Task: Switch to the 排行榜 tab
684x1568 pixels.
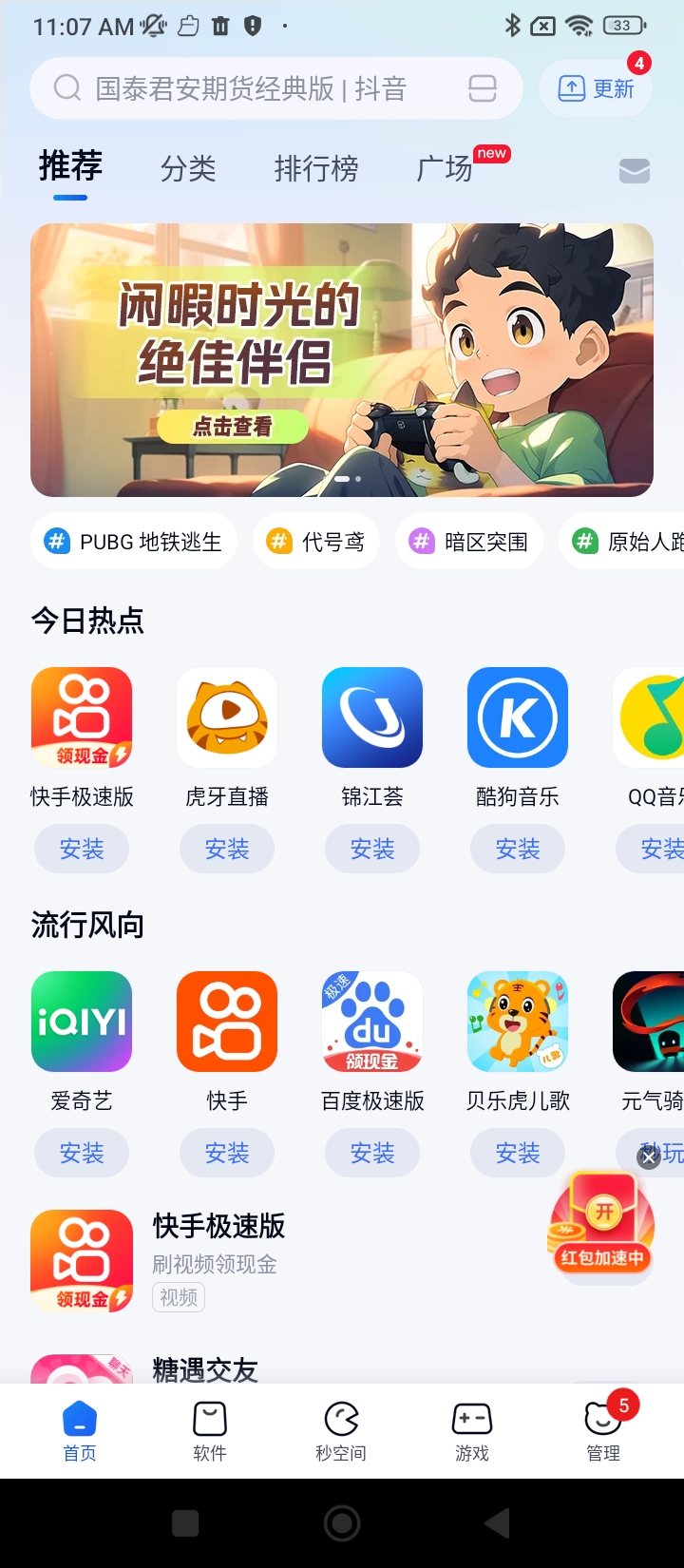Action: tap(316, 169)
